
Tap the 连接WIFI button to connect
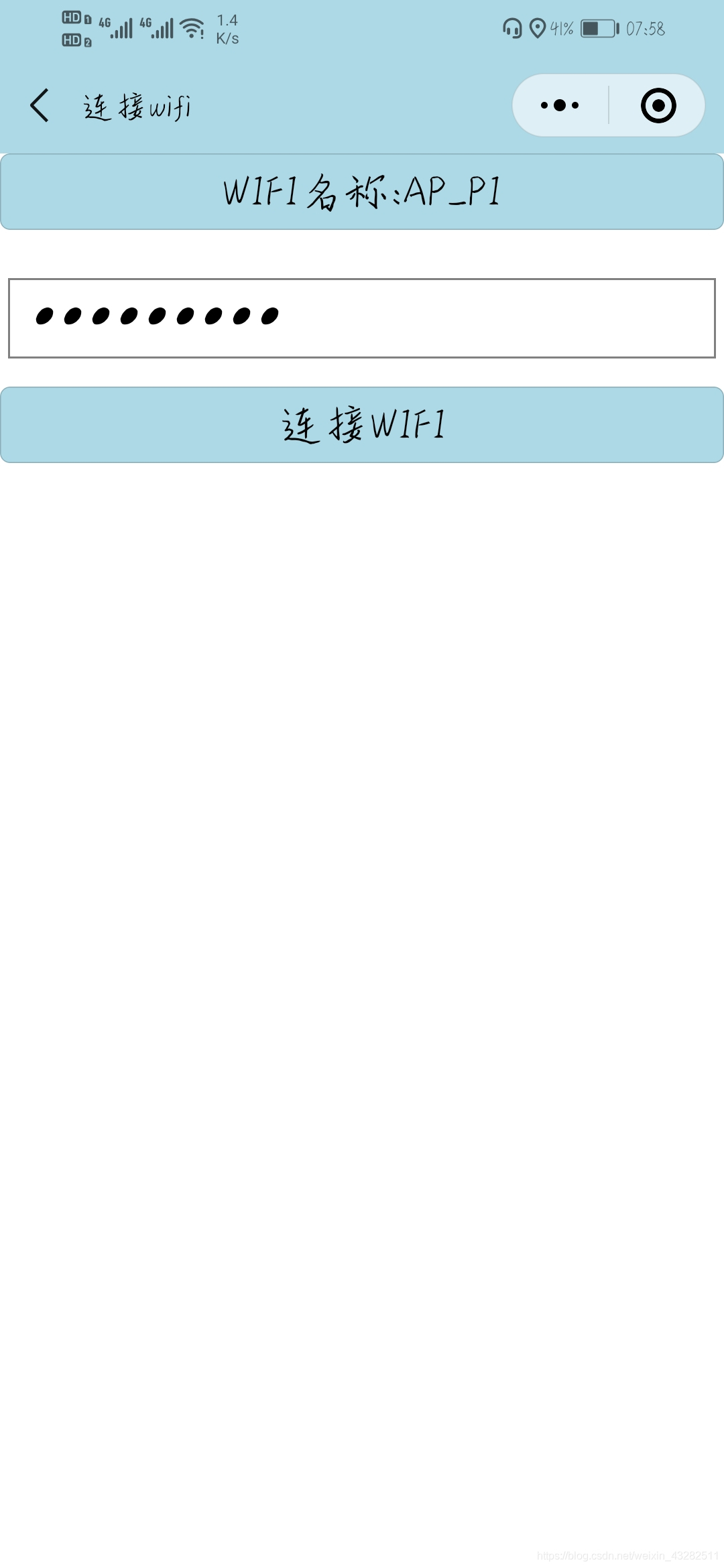(x=362, y=425)
